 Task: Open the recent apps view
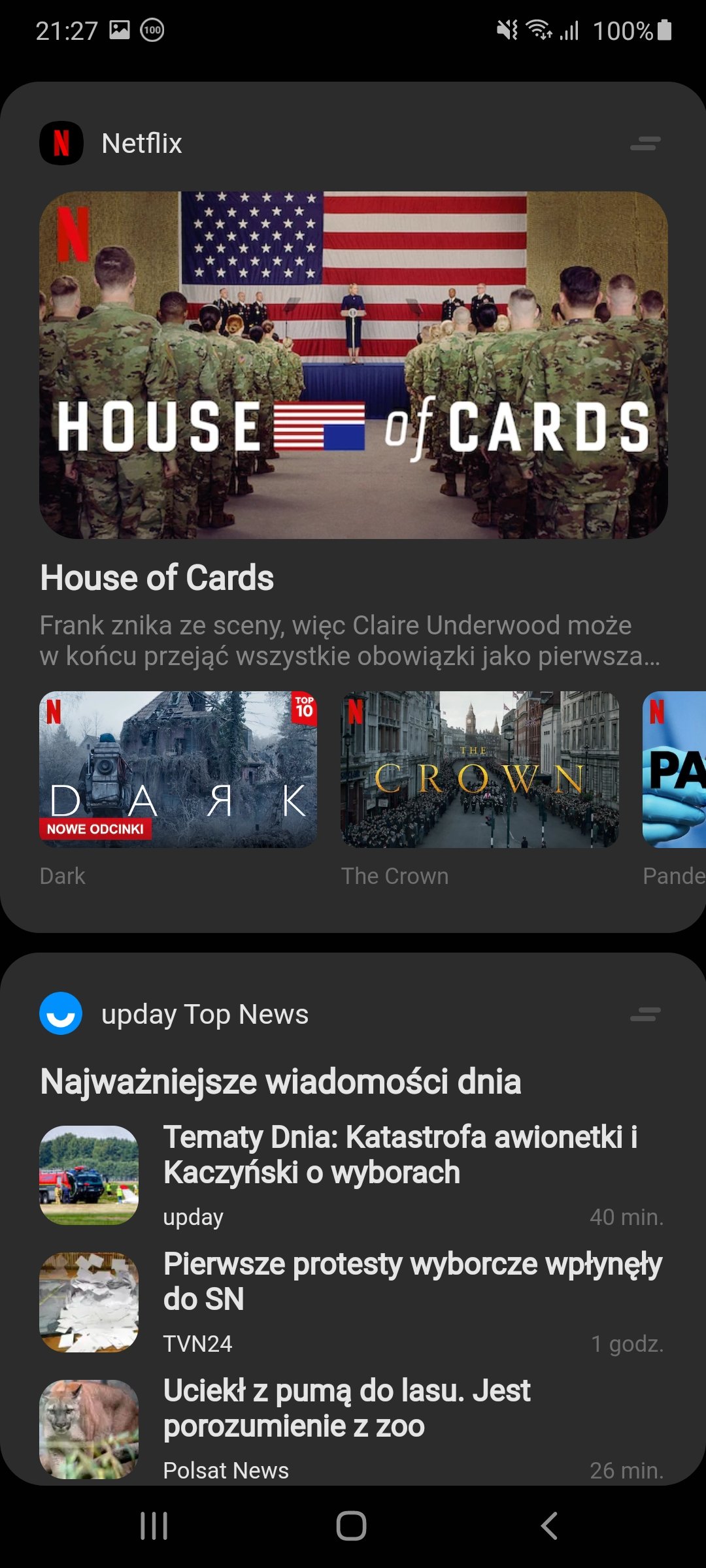coord(154,1526)
